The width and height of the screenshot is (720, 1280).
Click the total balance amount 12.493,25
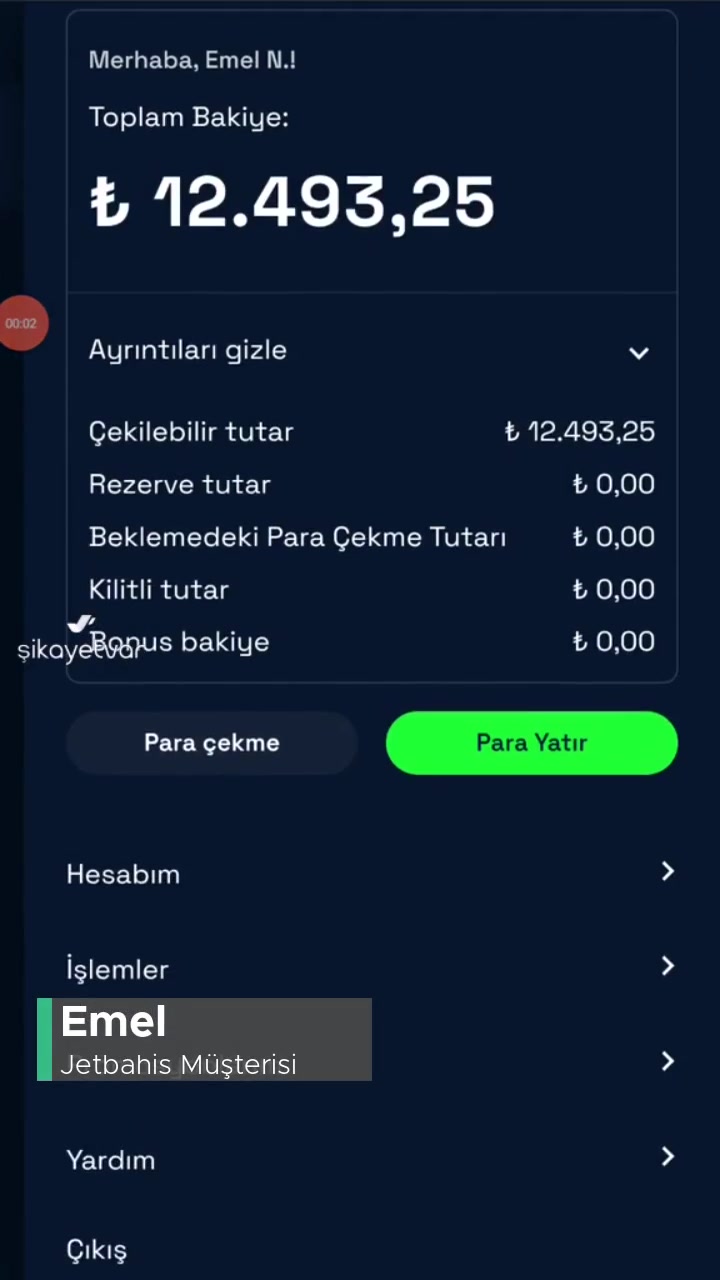324,200
